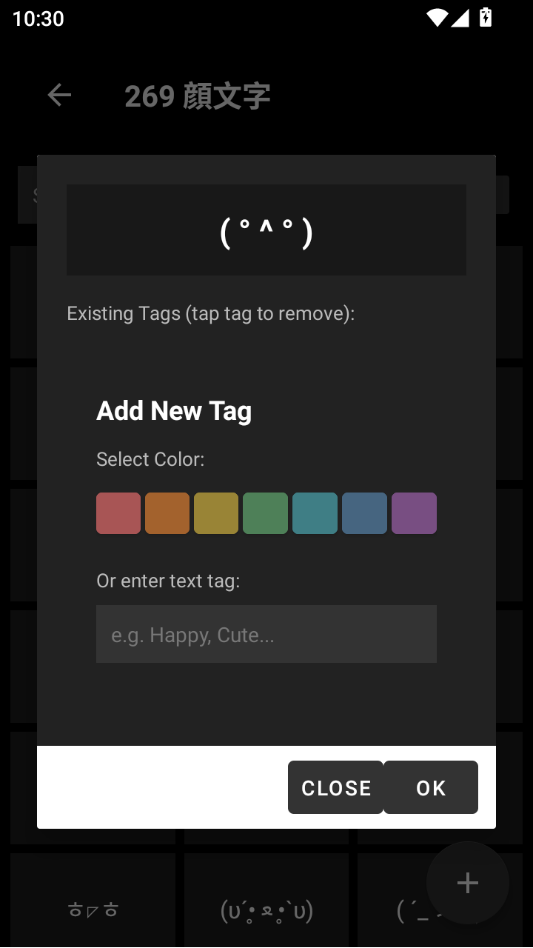This screenshot has height=948, width=533.
Task: Dismiss the dialog with CLOSE
Action: point(336,787)
